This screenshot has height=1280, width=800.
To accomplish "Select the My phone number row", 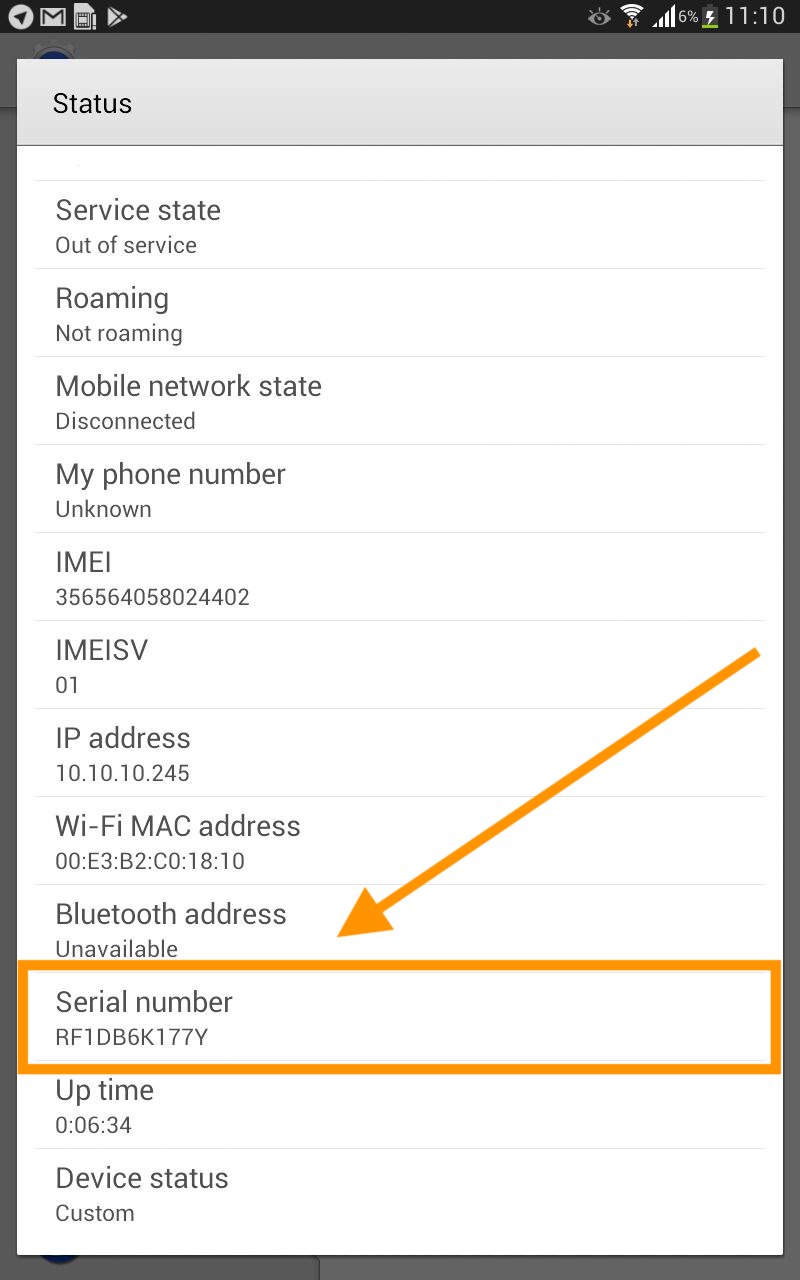I will pos(399,489).
